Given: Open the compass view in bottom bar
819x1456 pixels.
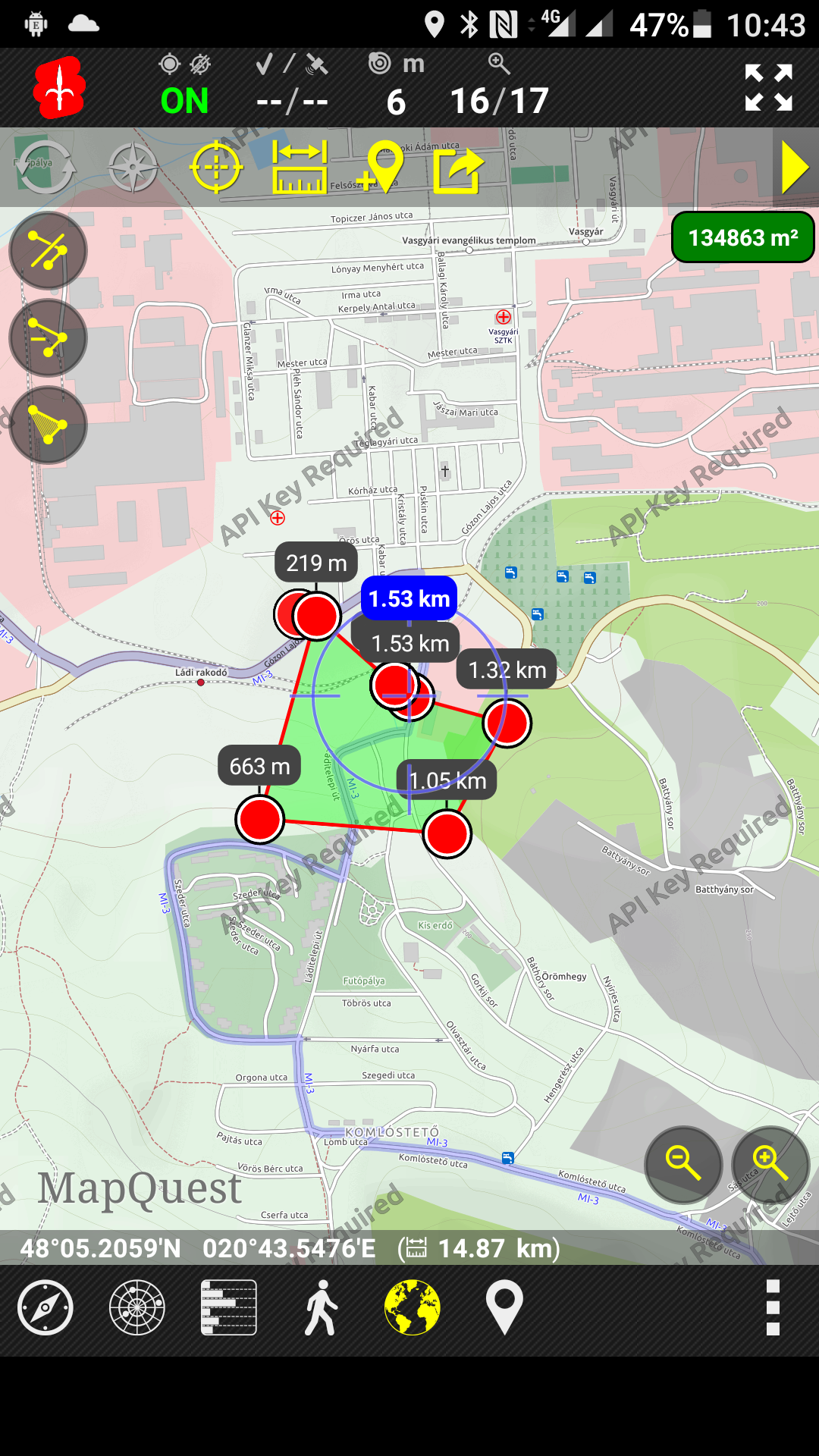Looking at the screenshot, I should click(45, 1307).
